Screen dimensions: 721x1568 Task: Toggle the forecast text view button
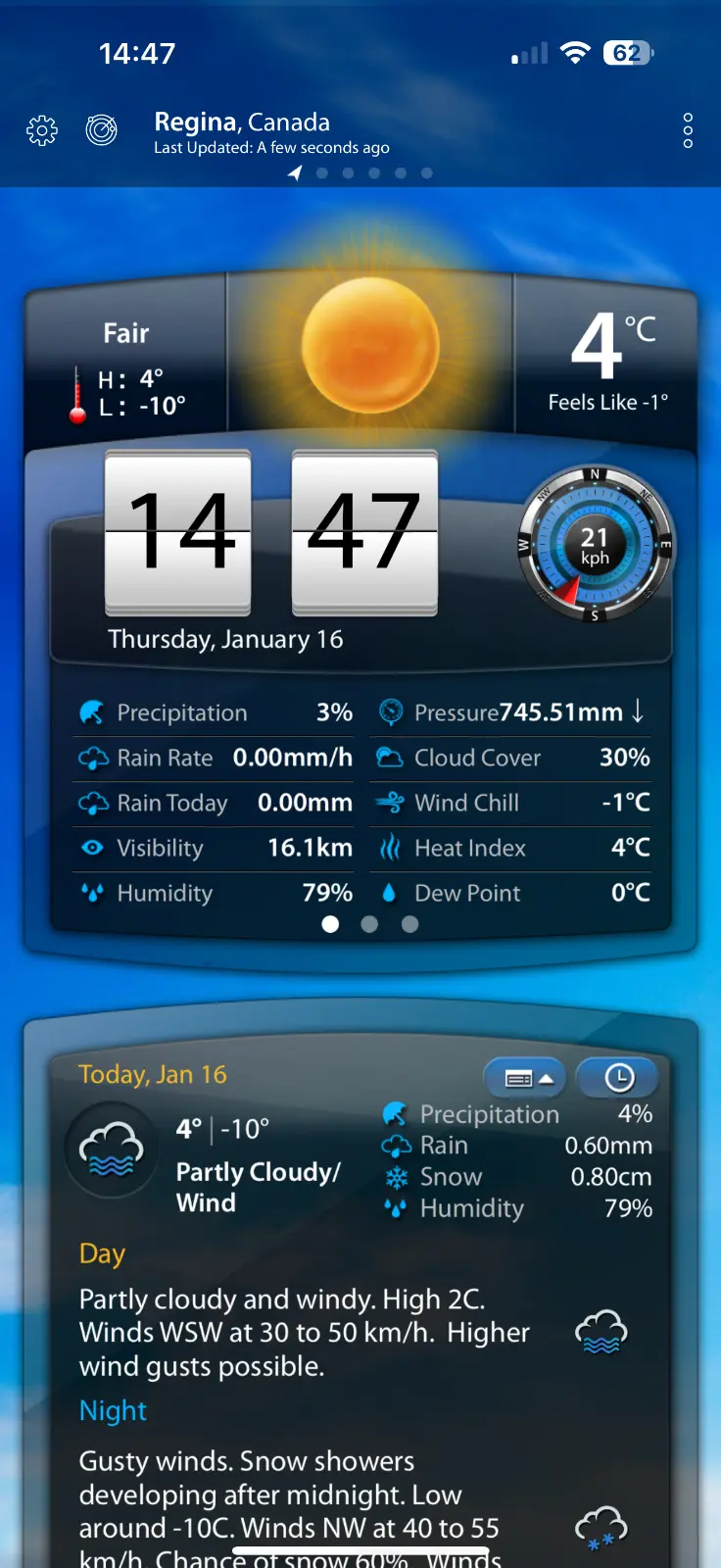point(526,1078)
